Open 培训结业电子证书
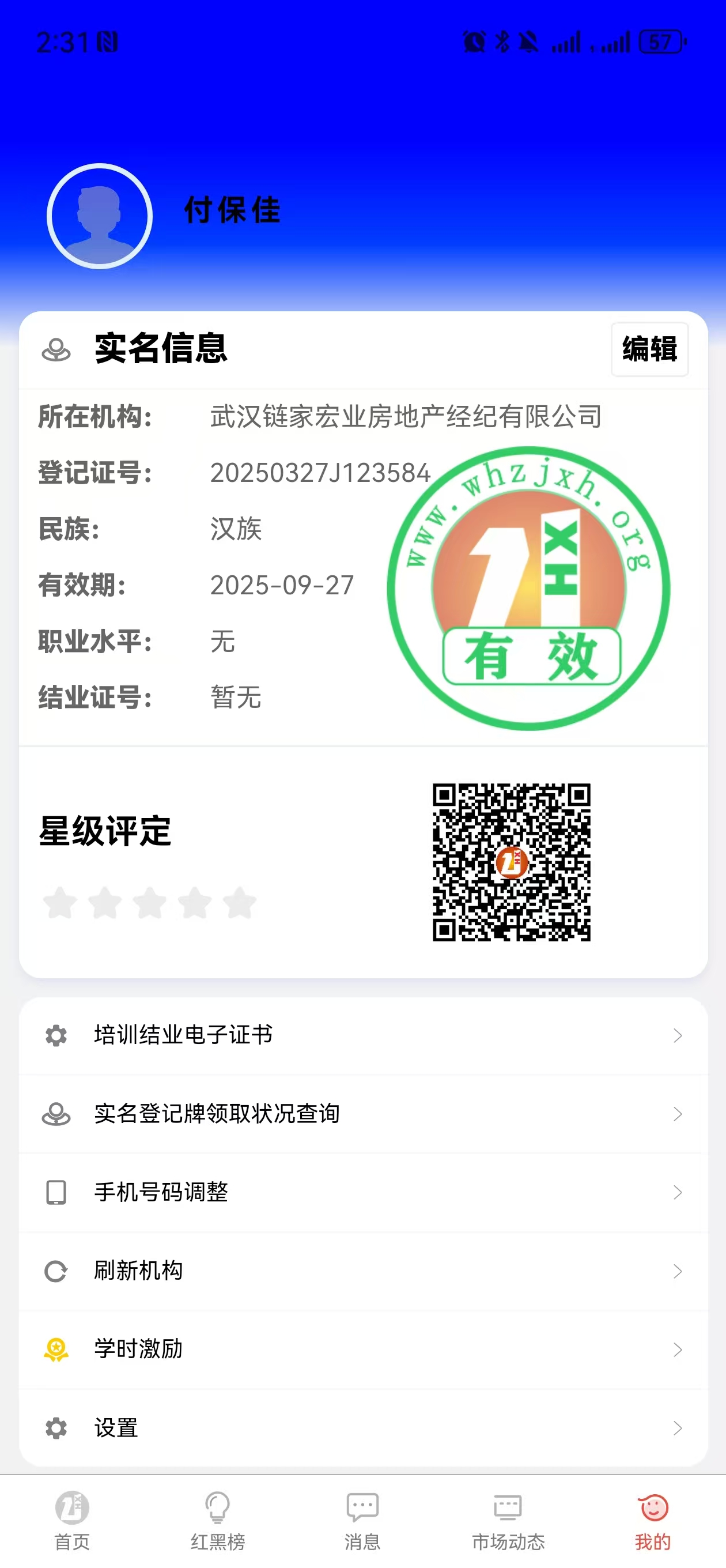 click(362, 1035)
